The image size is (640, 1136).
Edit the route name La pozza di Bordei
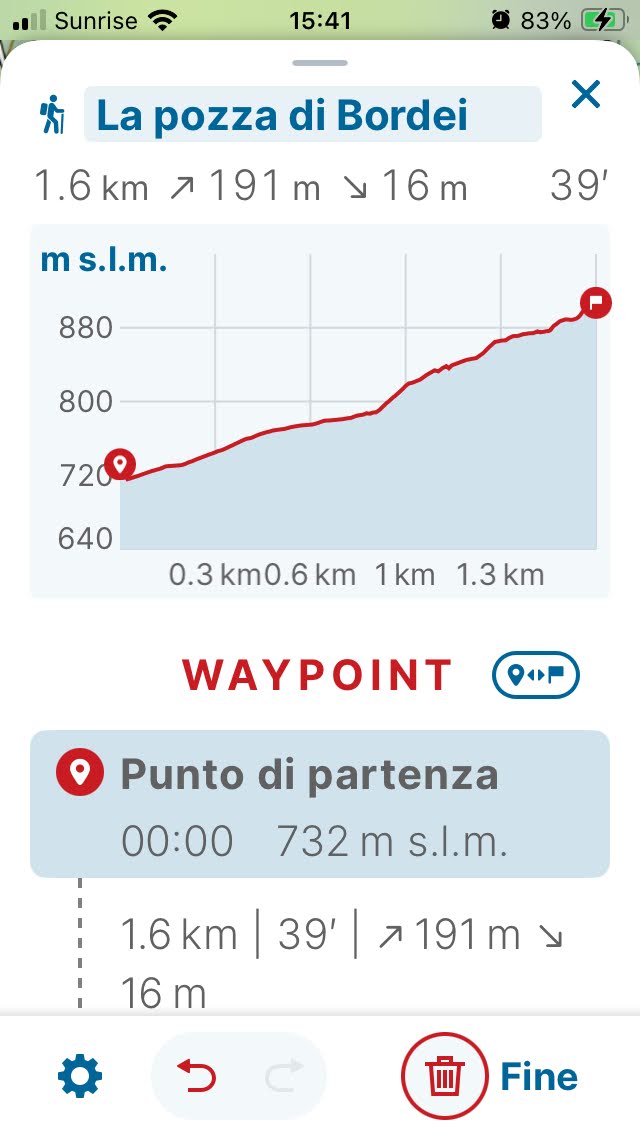(312, 115)
